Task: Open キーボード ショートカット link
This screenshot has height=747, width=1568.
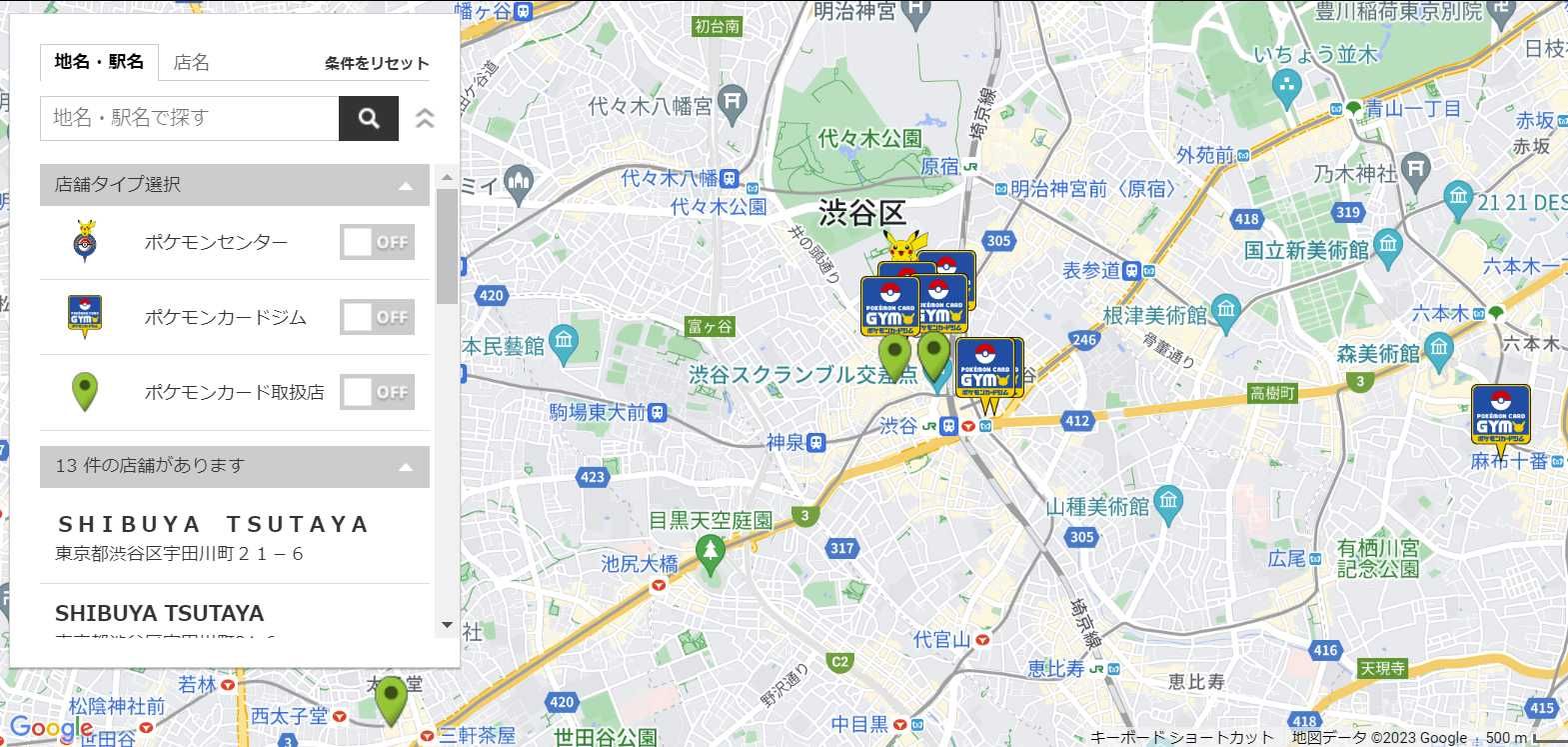Action: click(1182, 737)
